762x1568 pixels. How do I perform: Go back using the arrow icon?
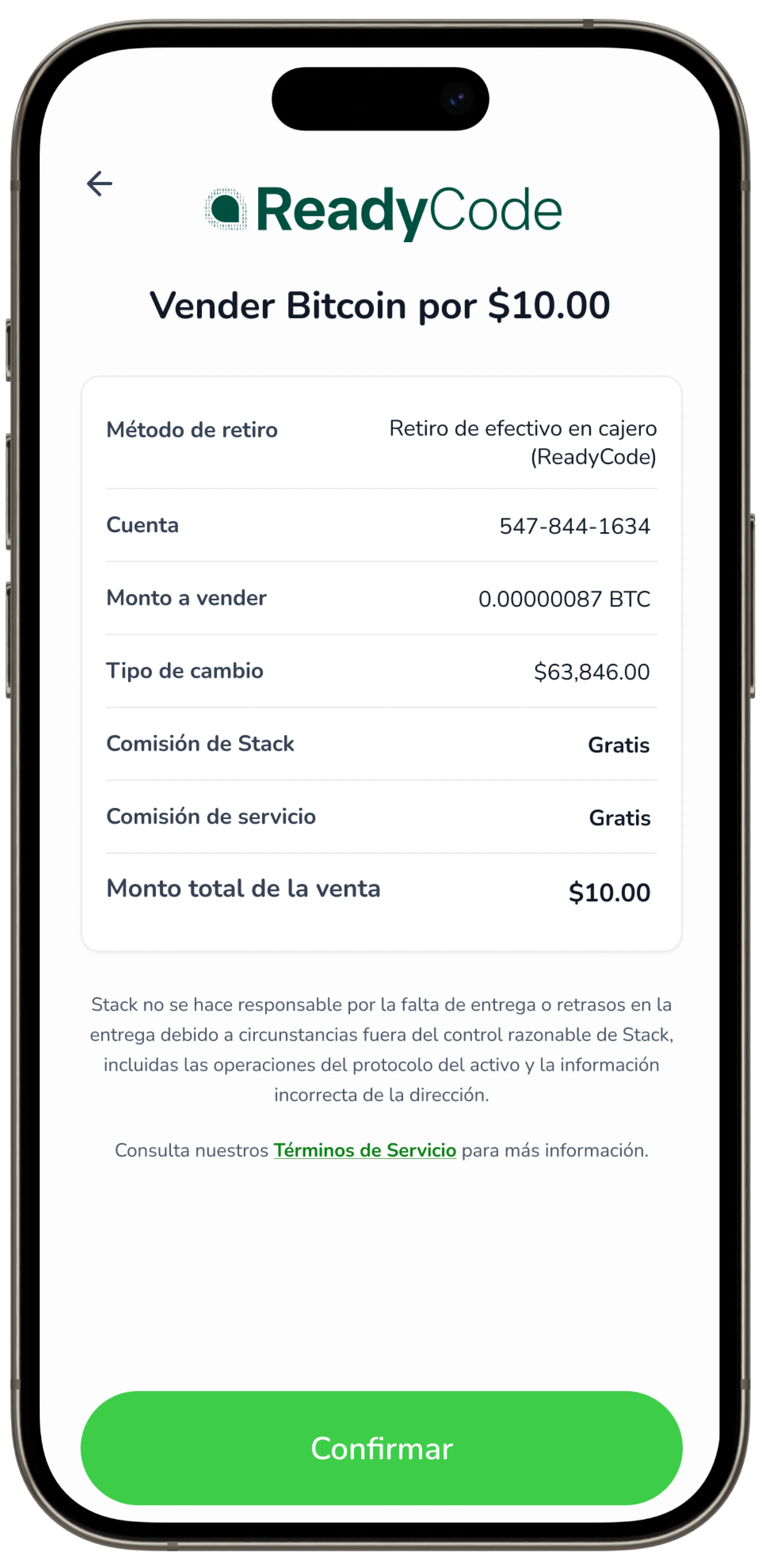coord(99,183)
